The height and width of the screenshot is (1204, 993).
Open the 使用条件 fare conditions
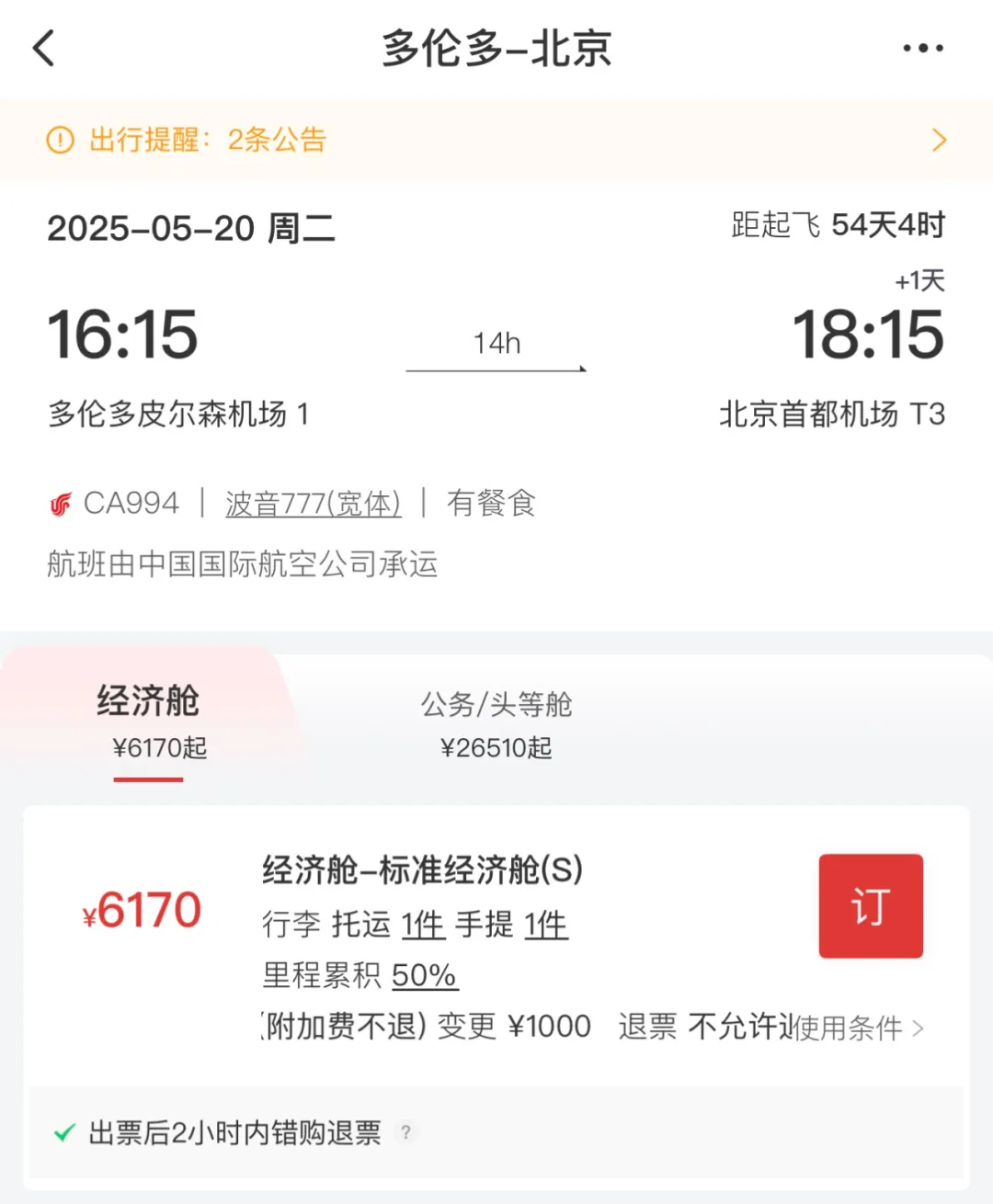coord(857,1028)
